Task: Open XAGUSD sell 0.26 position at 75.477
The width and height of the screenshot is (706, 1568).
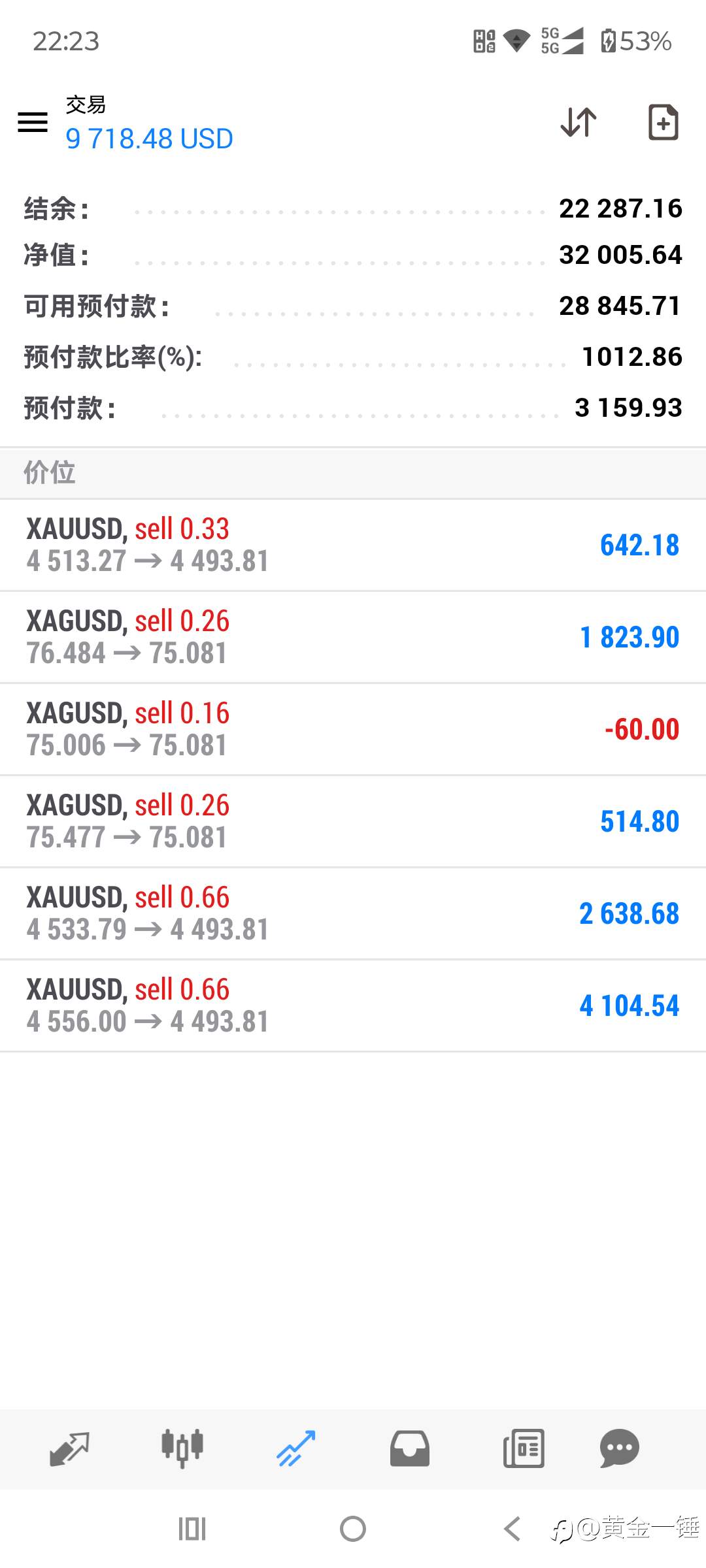Action: click(353, 822)
